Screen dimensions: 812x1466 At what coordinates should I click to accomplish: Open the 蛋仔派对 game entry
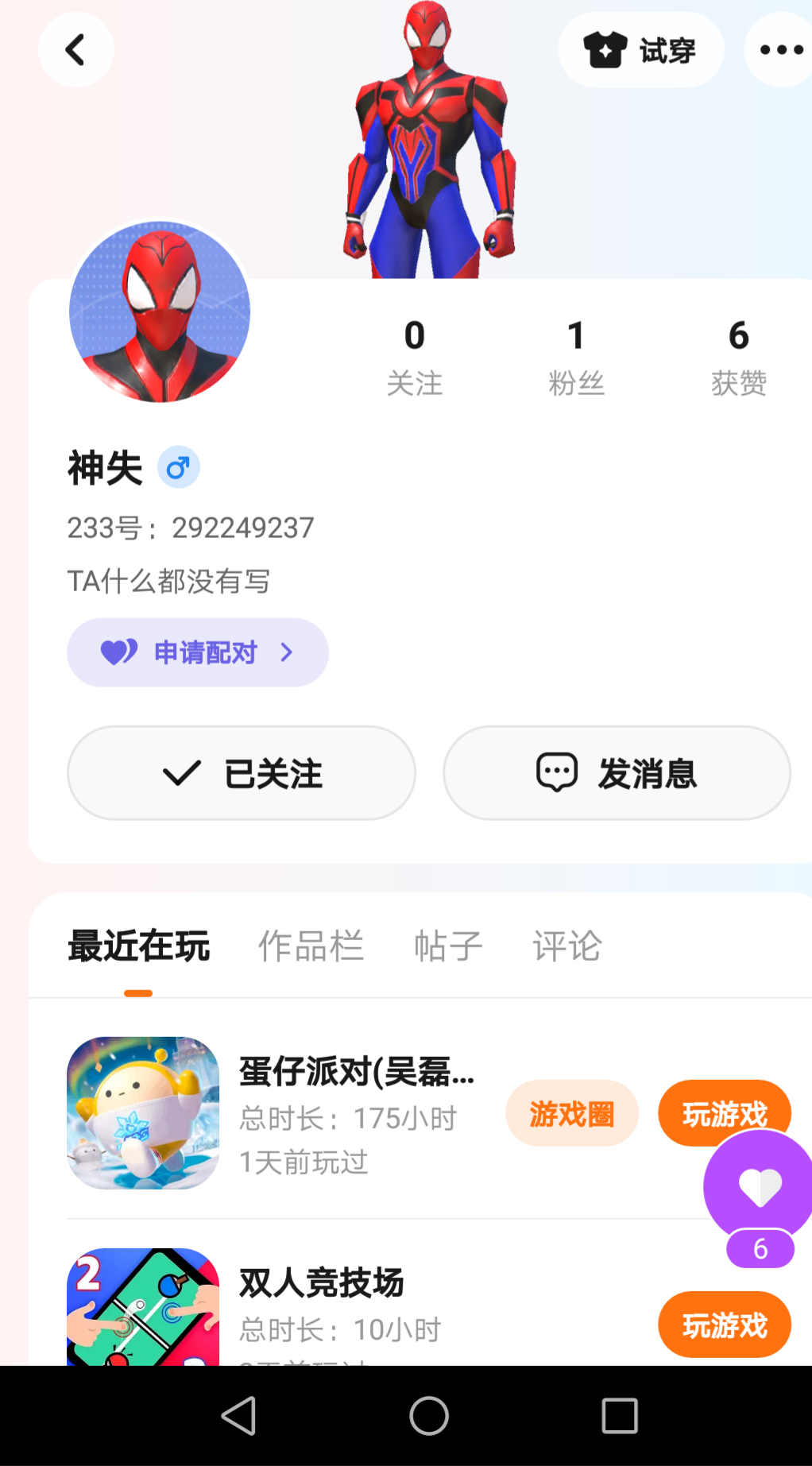click(x=356, y=1072)
